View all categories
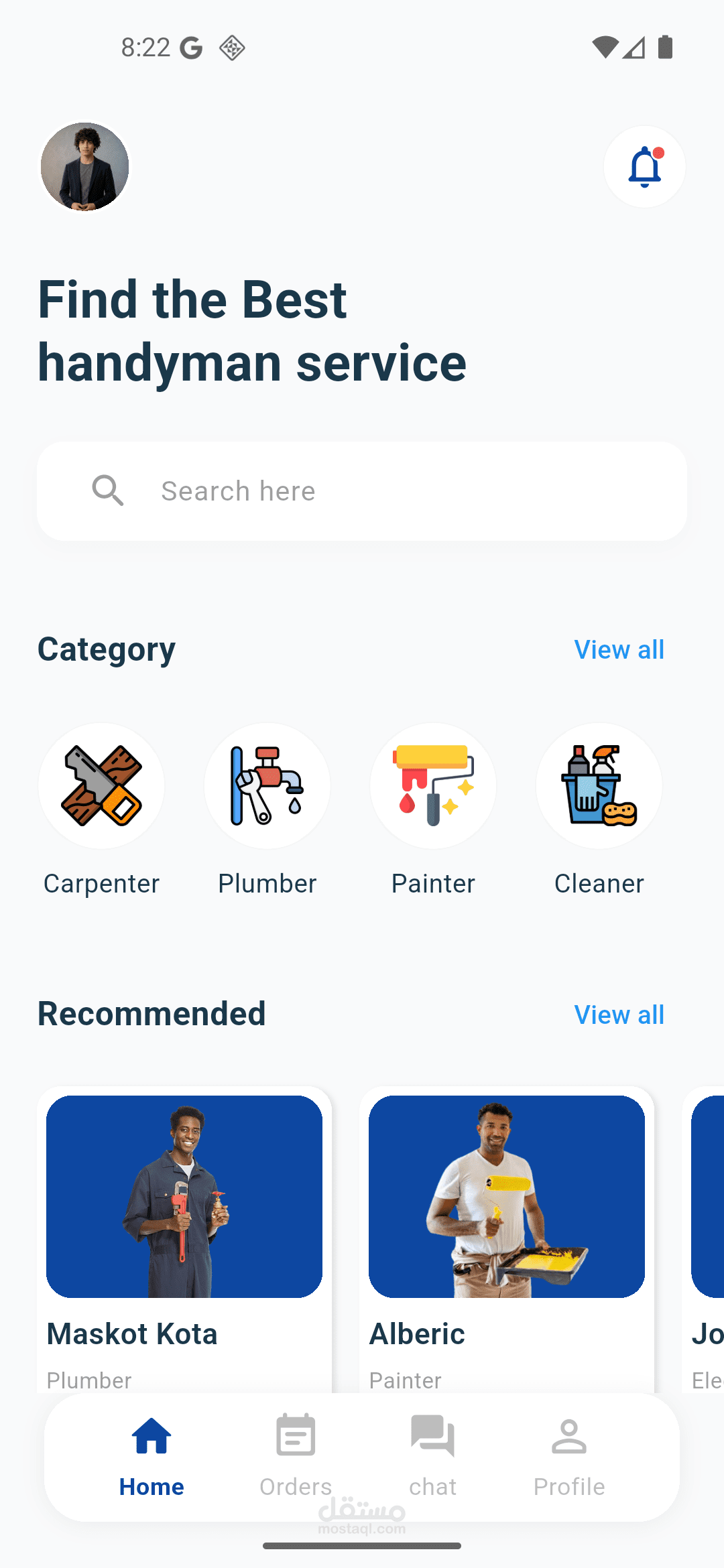724x1568 pixels. coord(619,649)
